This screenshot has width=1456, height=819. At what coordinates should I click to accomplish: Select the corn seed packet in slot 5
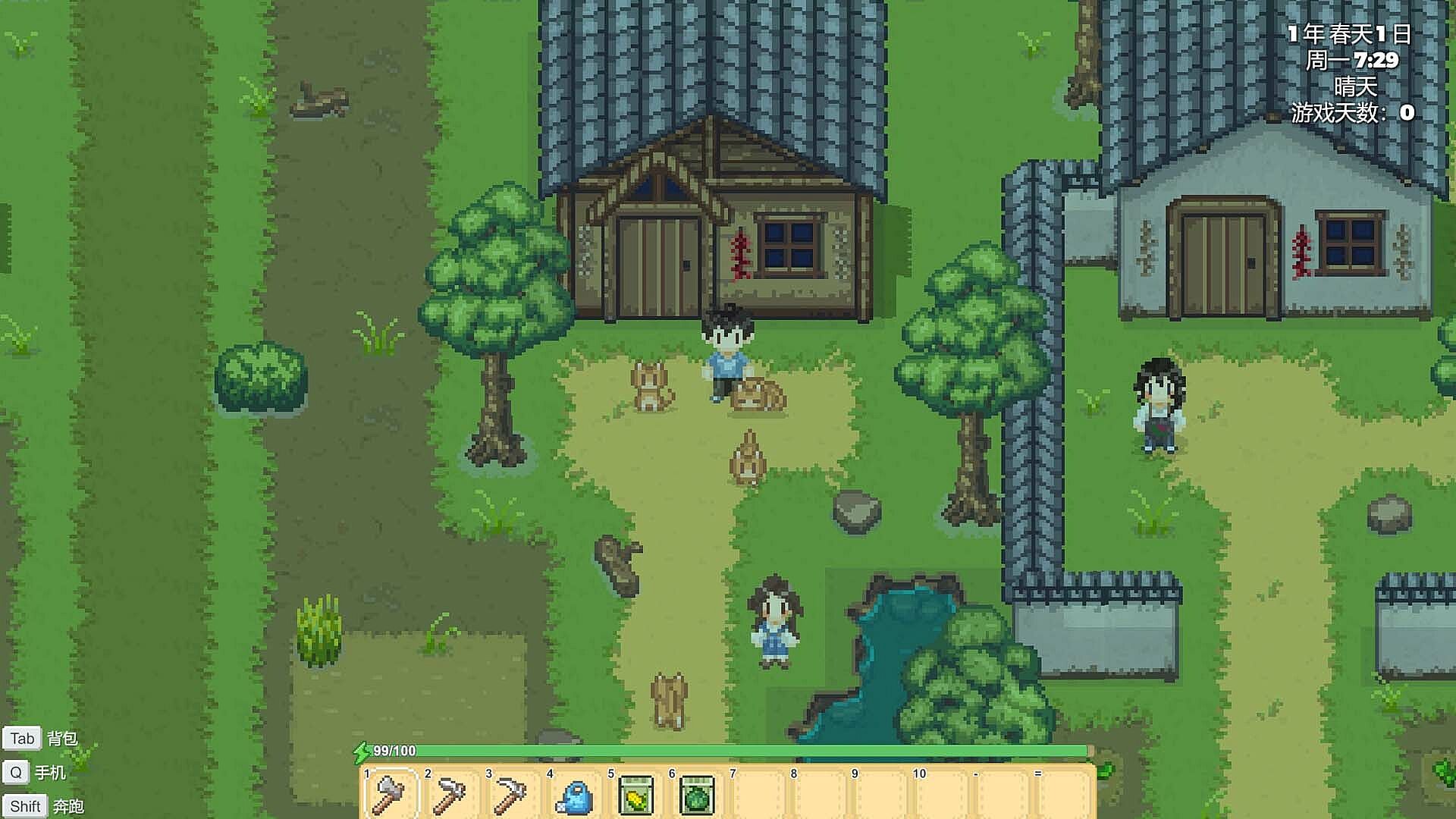635,794
